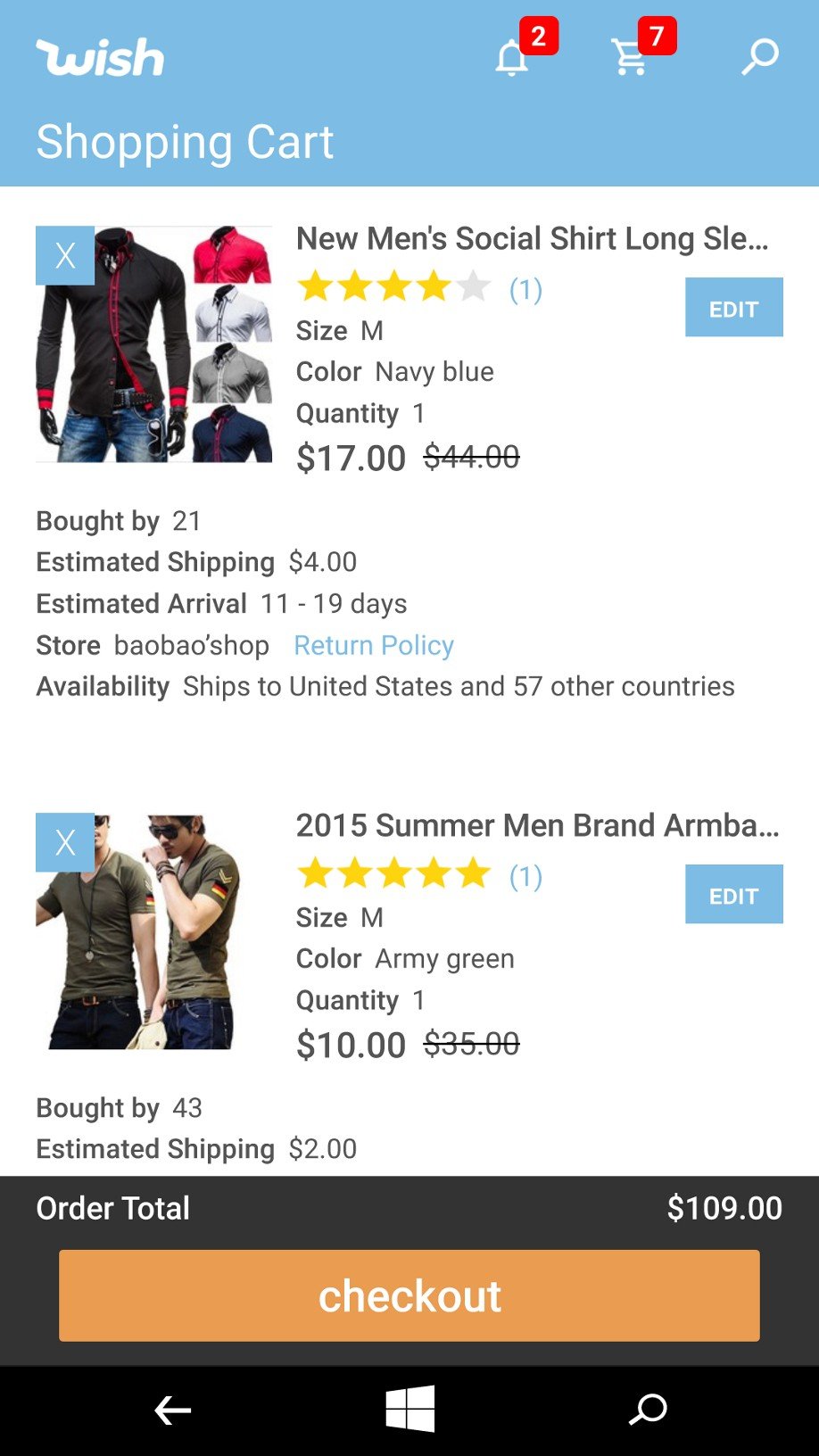Edit the Men's Social Shirt item
This screenshot has width=819, height=1456.
point(733,308)
